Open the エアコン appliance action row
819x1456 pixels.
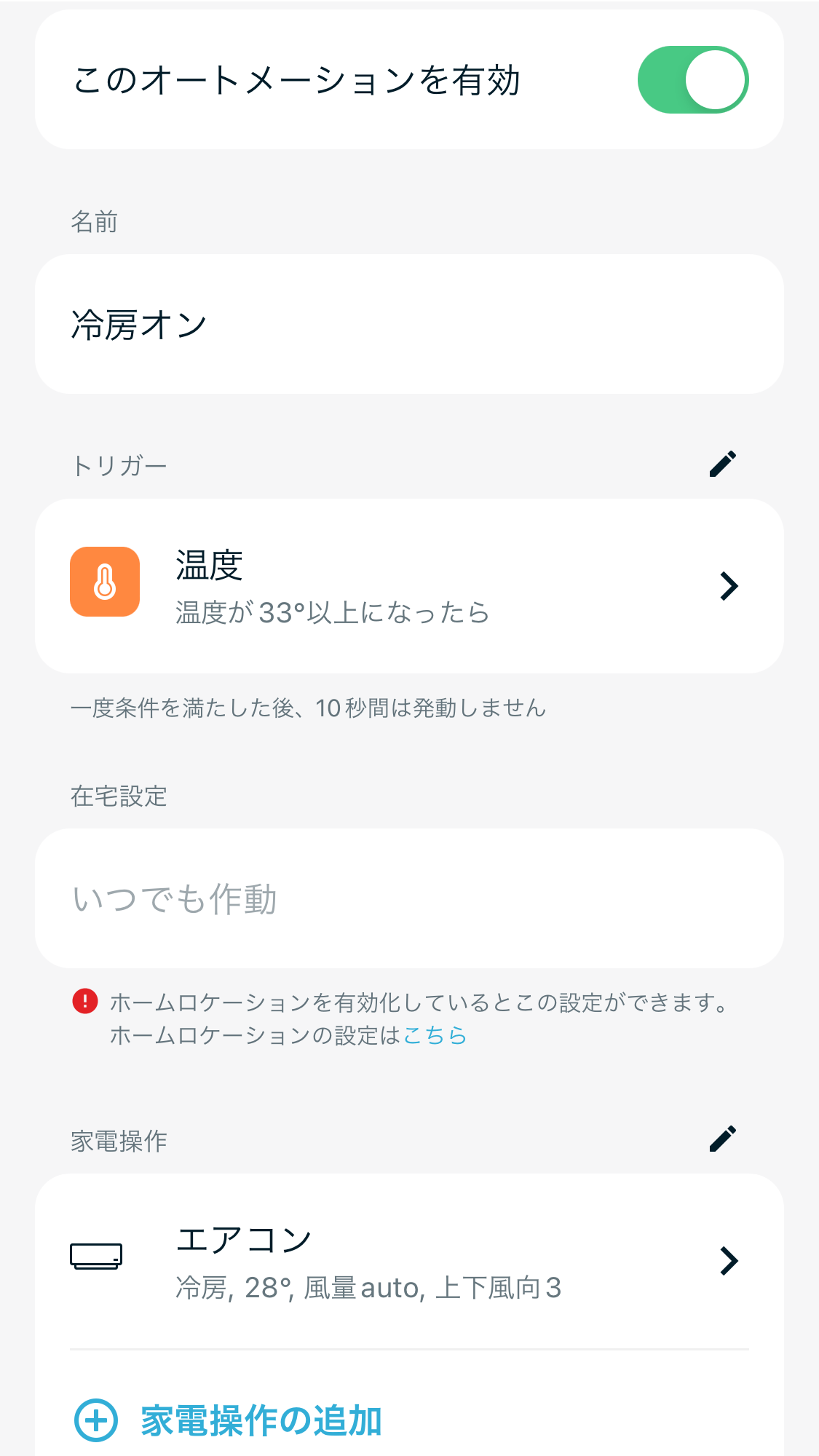pos(409,1261)
